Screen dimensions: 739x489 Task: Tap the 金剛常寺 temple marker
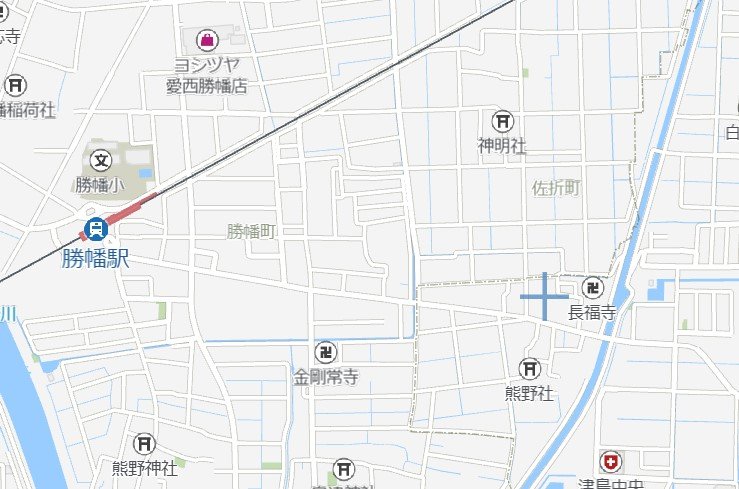[x=326, y=352]
